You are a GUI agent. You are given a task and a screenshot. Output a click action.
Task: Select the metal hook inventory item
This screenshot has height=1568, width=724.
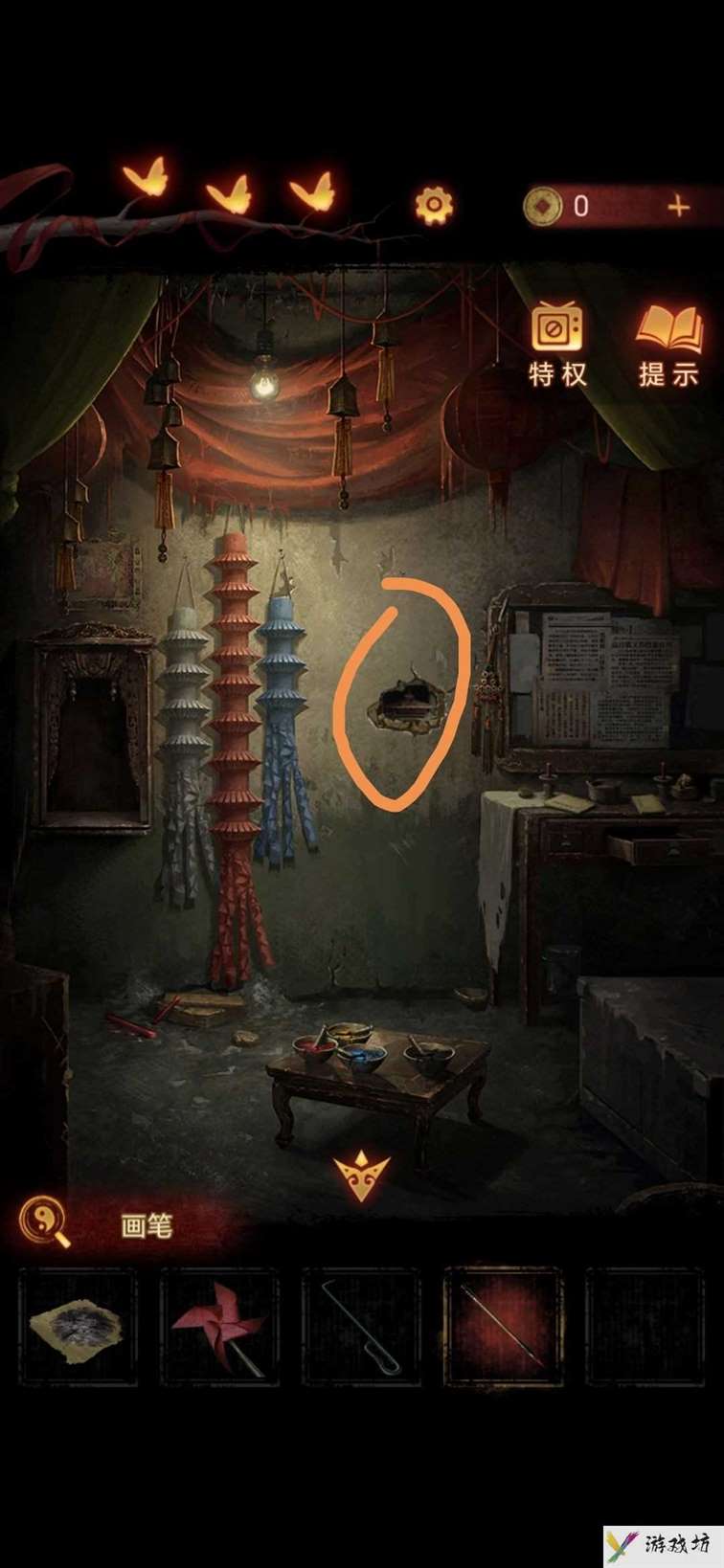[x=361, y=1326]
